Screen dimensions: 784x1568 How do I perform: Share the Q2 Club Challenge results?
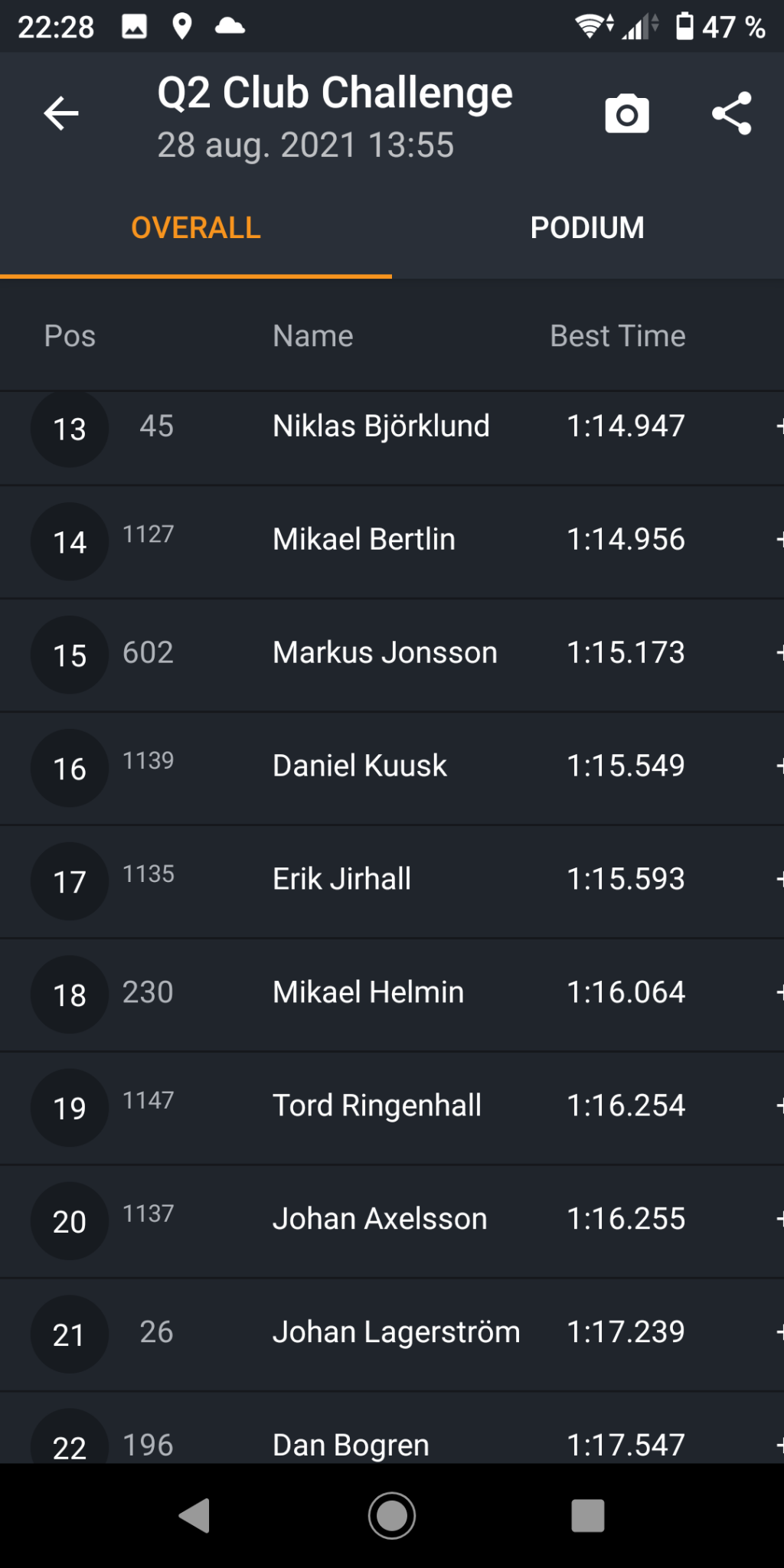click(x=732, y=114)
